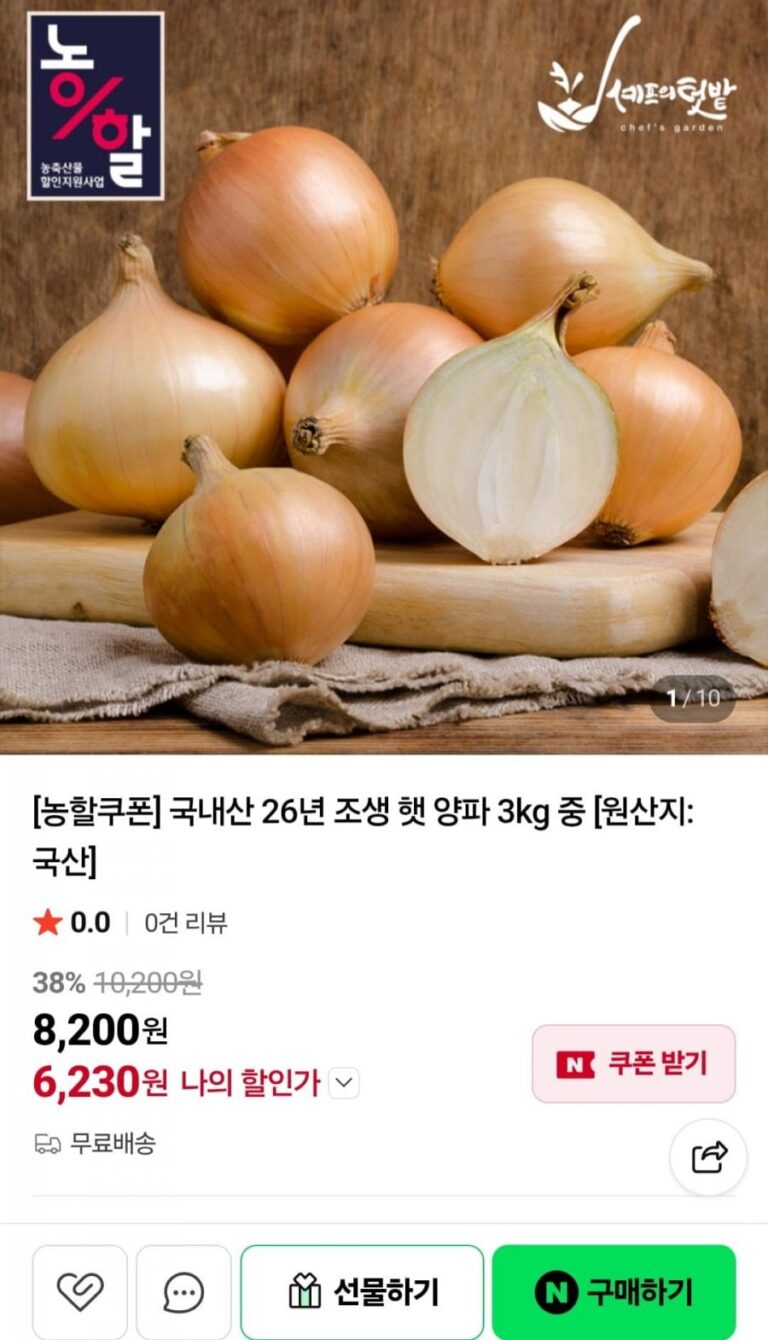Open the 0건 리뷰 reviews
Viewport: 768px width, 1340px height.
coord(186,923)
